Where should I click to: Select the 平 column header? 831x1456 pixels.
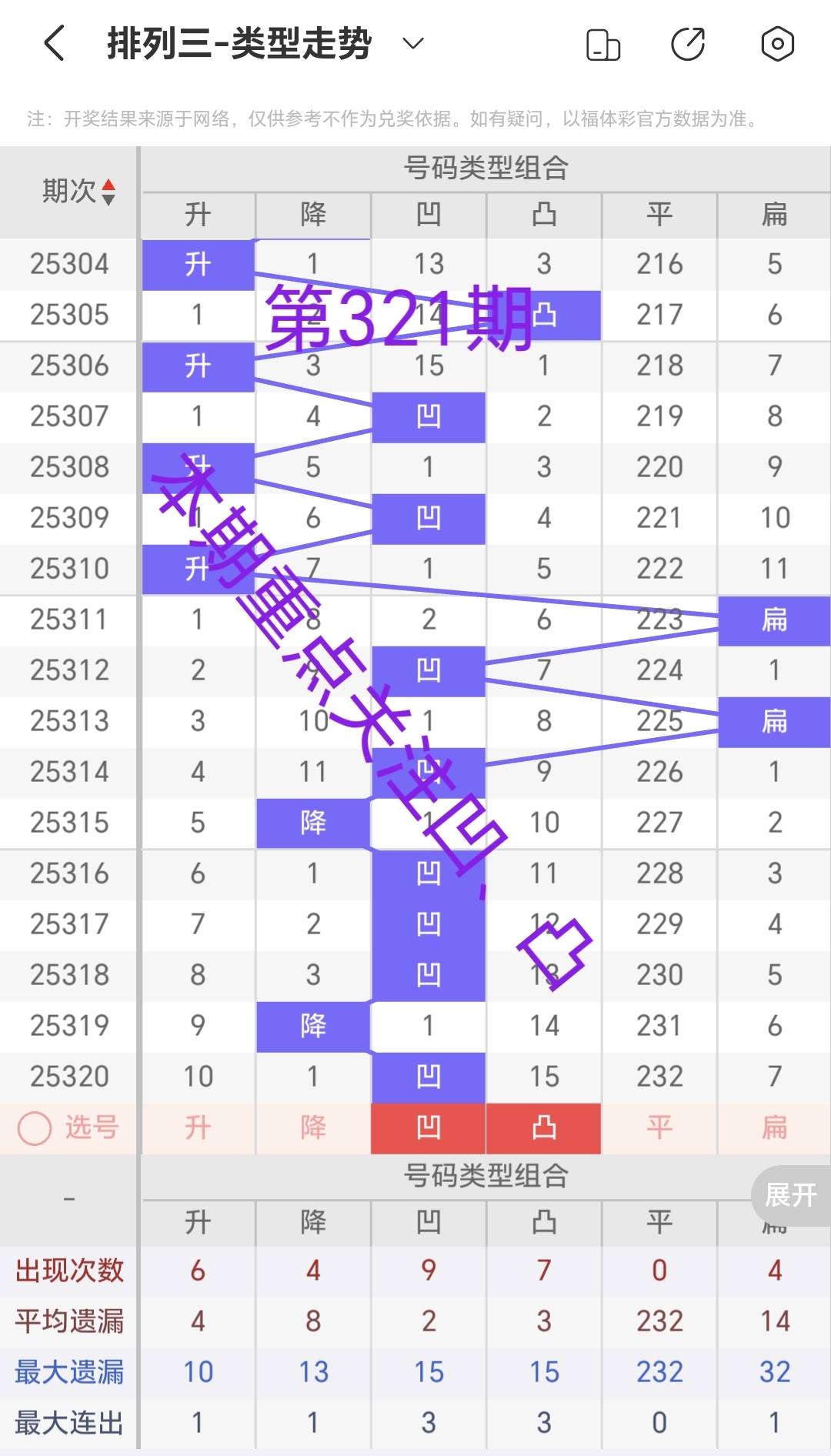(x=659, y=215)
